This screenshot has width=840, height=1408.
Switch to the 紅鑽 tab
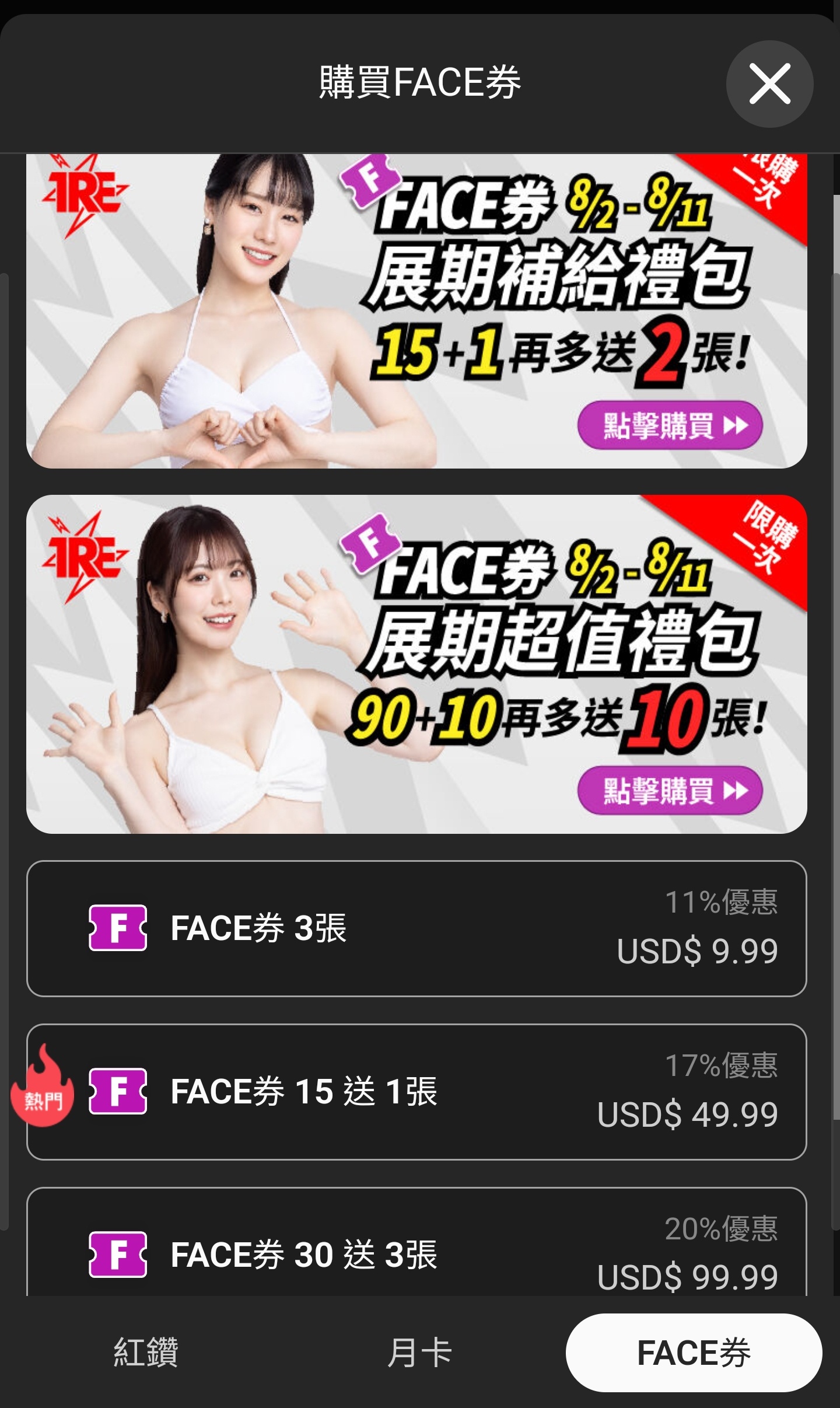(x=145, y=1353)
